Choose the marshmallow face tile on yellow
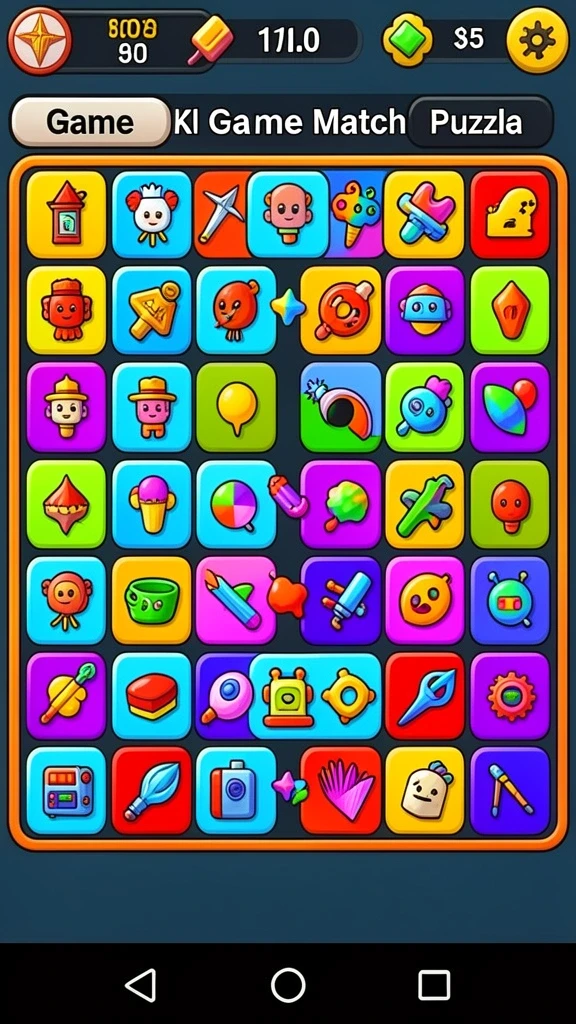 click(425, 792)
